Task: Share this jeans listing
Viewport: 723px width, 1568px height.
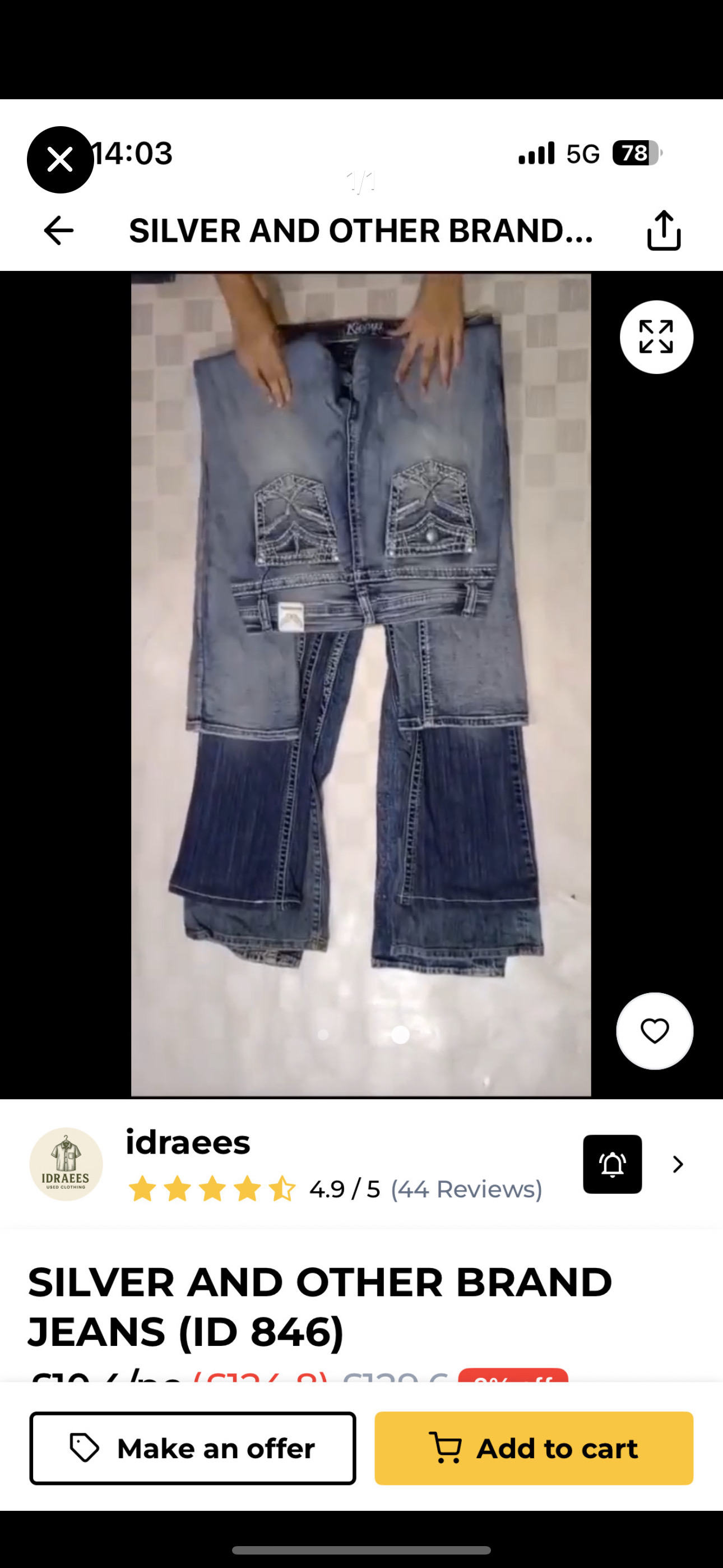Action: (x=664, y=230)
